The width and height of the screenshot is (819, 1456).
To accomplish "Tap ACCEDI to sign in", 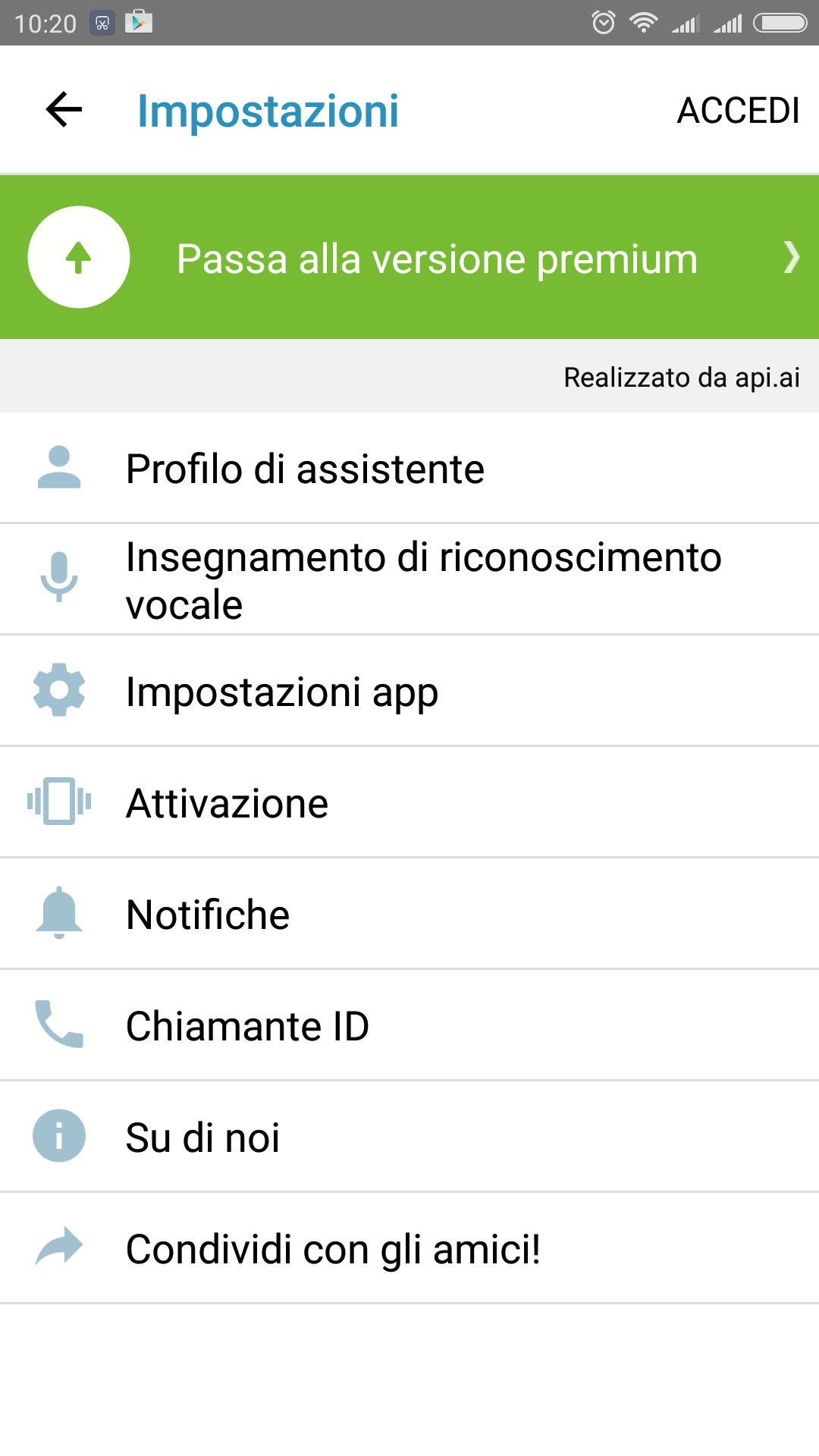I will [738, 111].
